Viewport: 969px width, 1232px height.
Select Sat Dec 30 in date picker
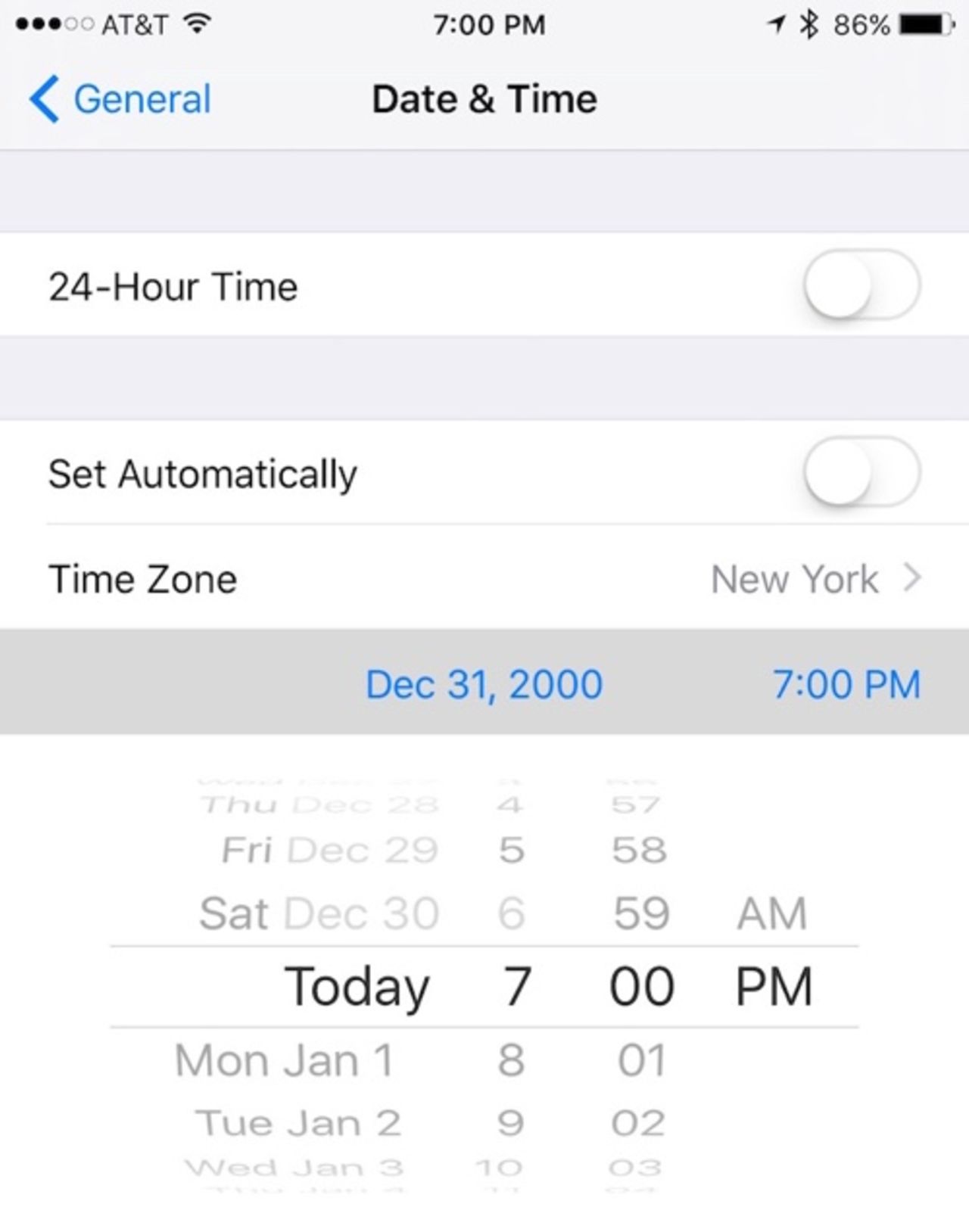319,913
